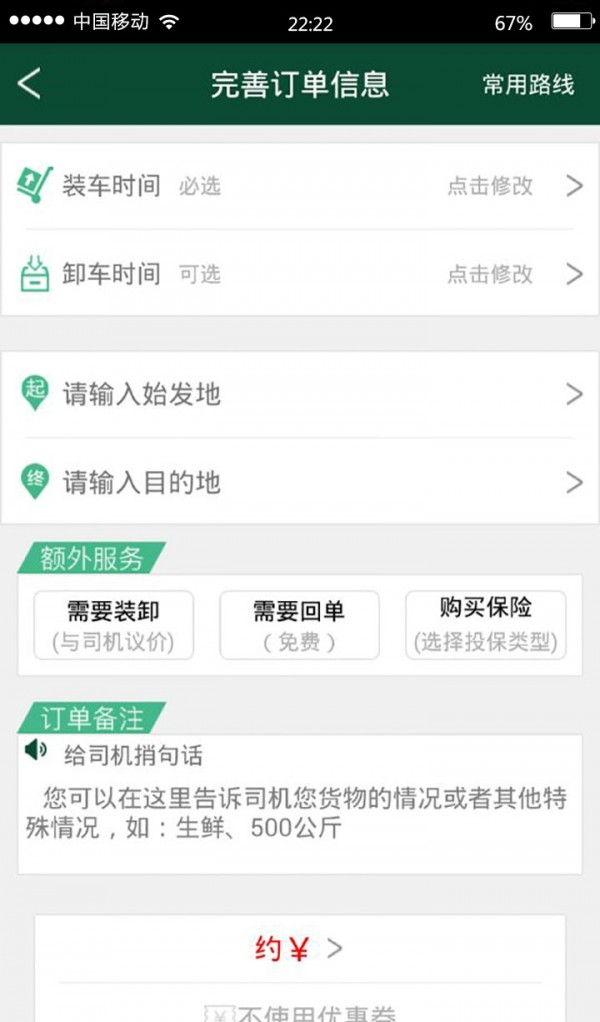Open 常用路线 common routes
Viewport: 600px width, 1022px height.
(x=528, y=85)
